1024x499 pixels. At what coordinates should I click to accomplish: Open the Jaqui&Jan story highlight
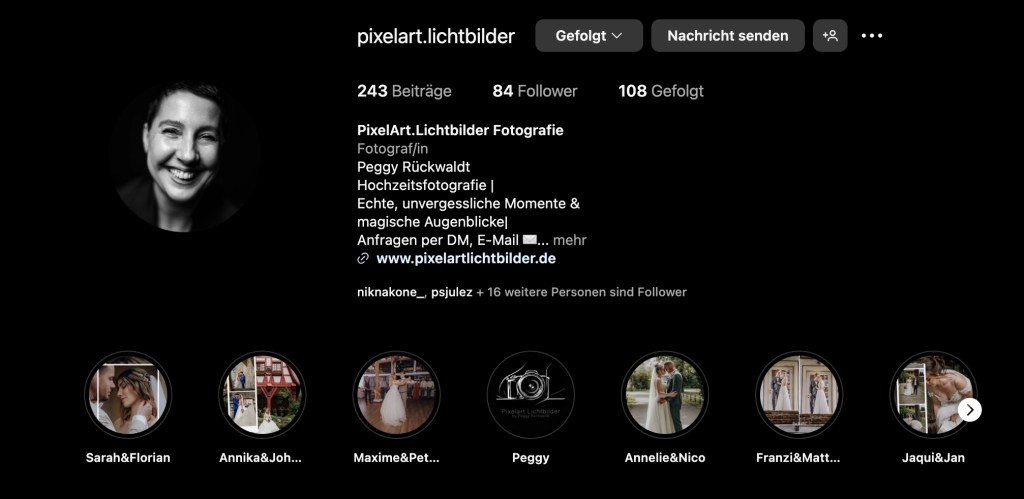point(925,394)
